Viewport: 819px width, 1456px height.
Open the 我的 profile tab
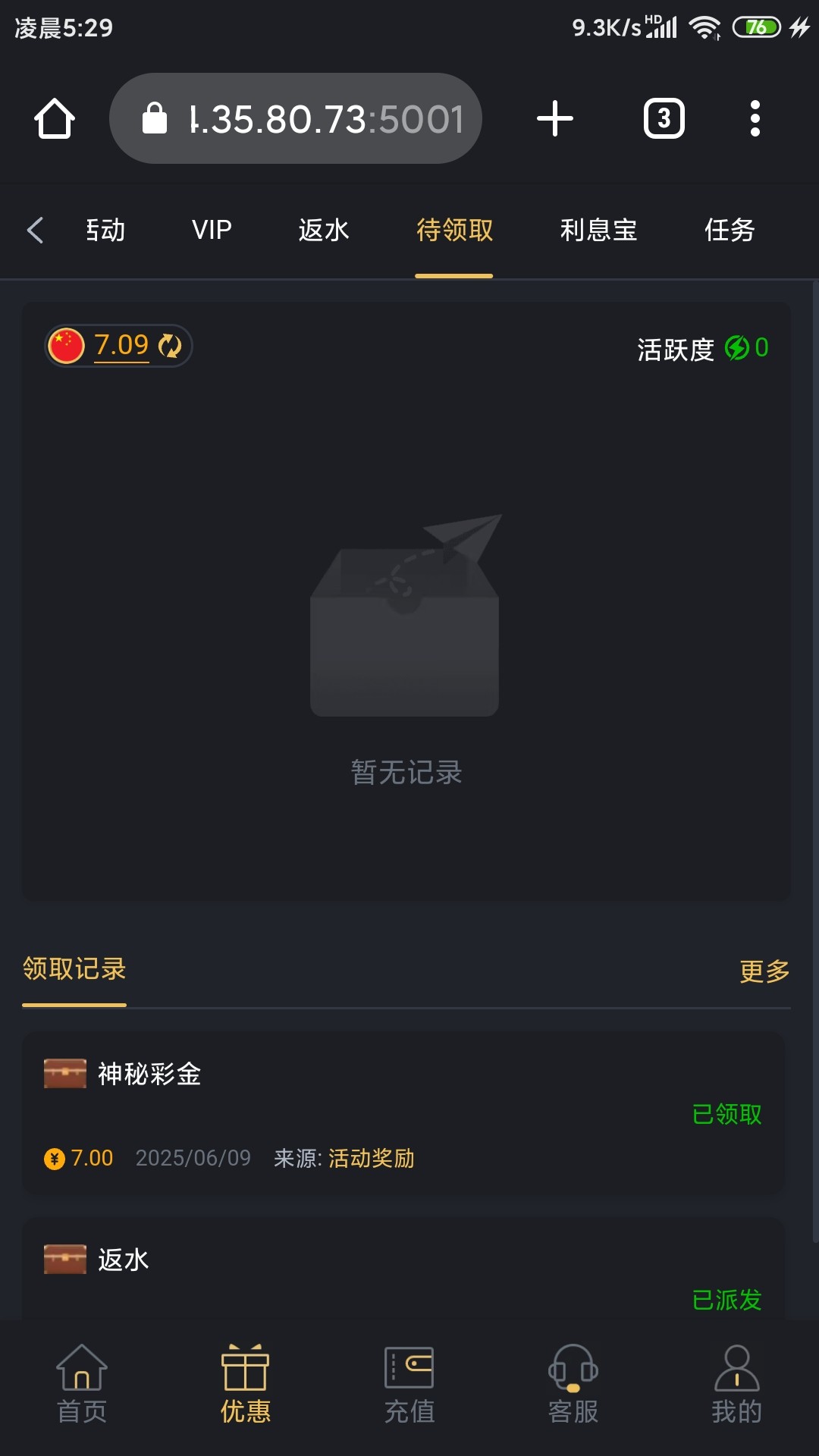pyautogui.click(x=736, y=1384)
